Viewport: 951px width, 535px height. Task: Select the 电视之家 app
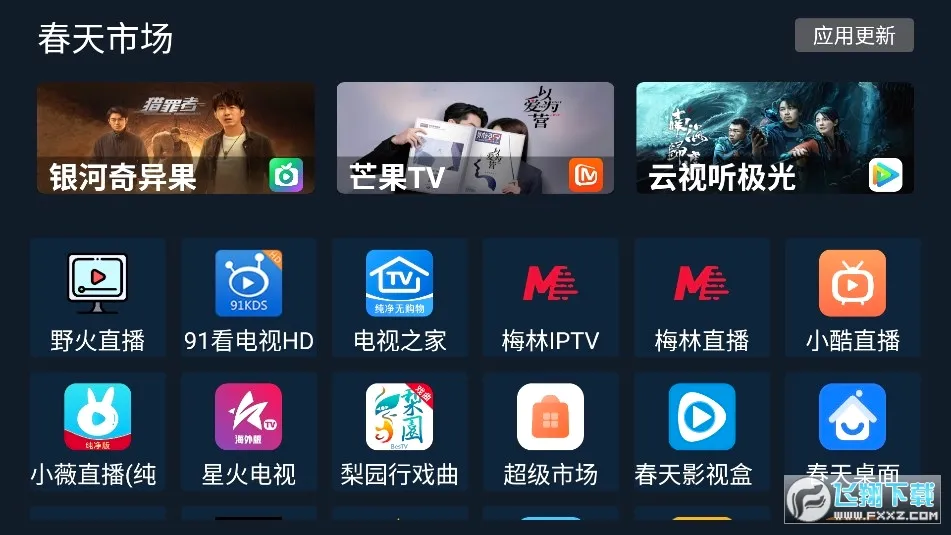400,298
